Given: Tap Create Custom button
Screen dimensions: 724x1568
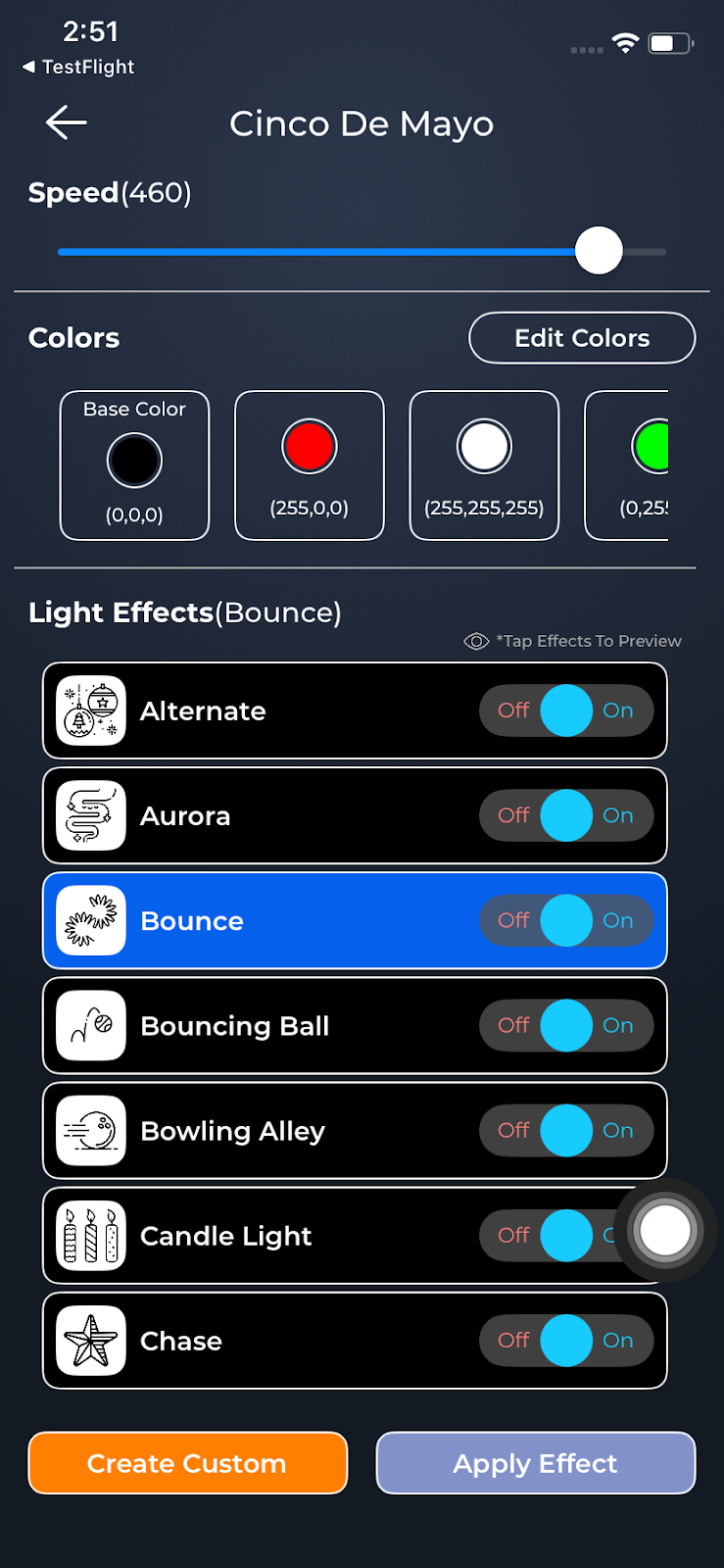Looking at the screenshot, I should [188, 1463].
